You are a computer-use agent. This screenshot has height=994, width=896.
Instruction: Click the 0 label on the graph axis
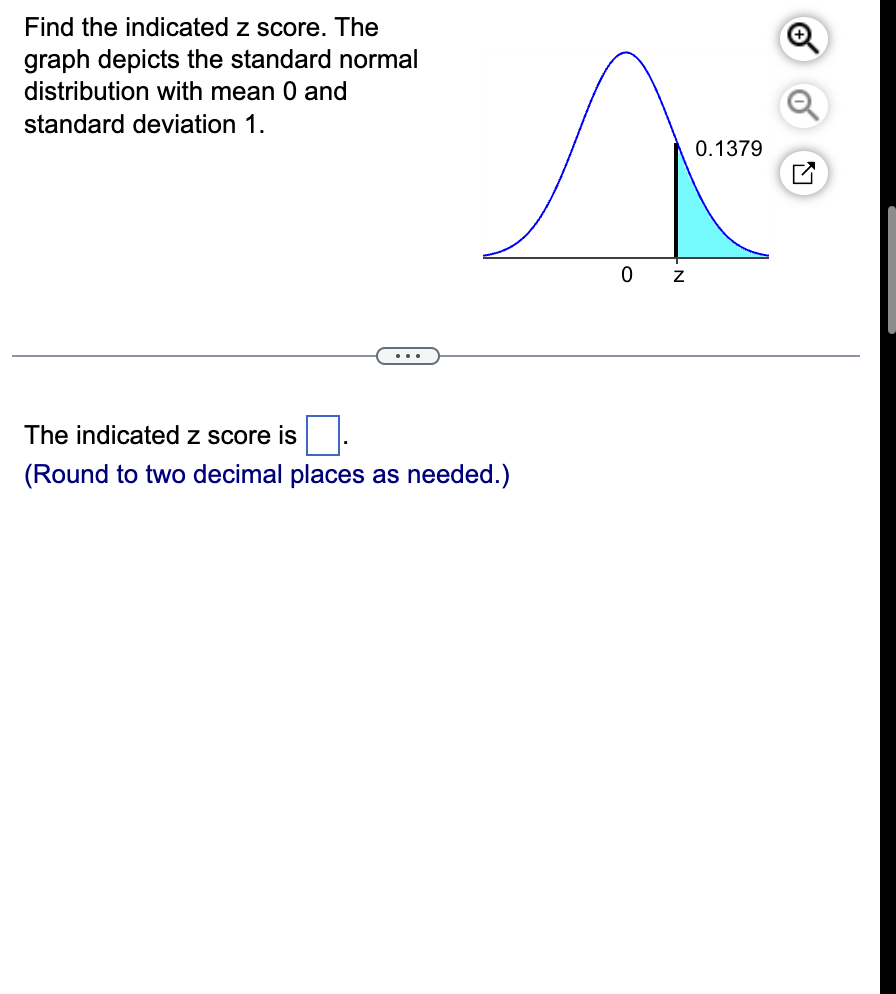(x=627, y=275)
